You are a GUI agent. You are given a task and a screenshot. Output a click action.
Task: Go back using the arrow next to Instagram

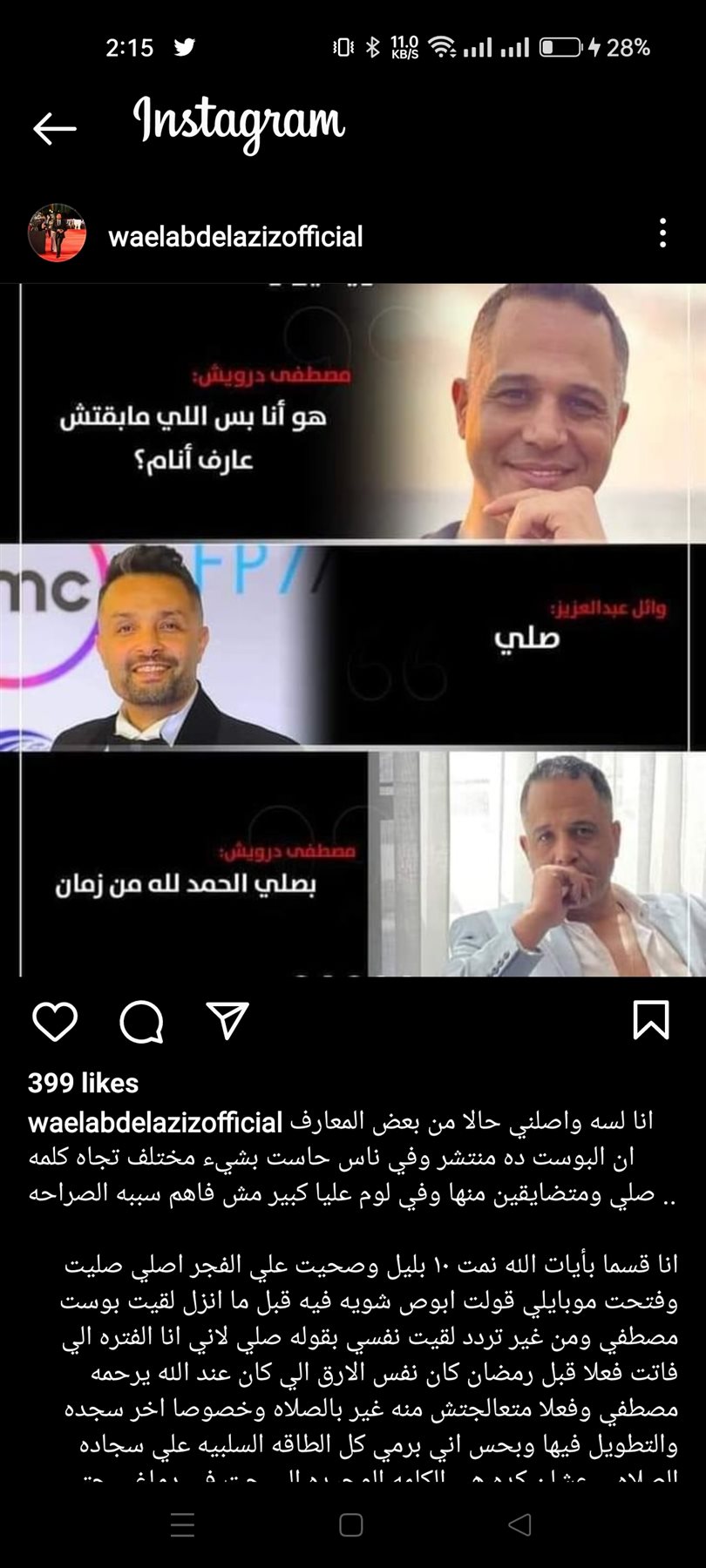tap(54, 128)
